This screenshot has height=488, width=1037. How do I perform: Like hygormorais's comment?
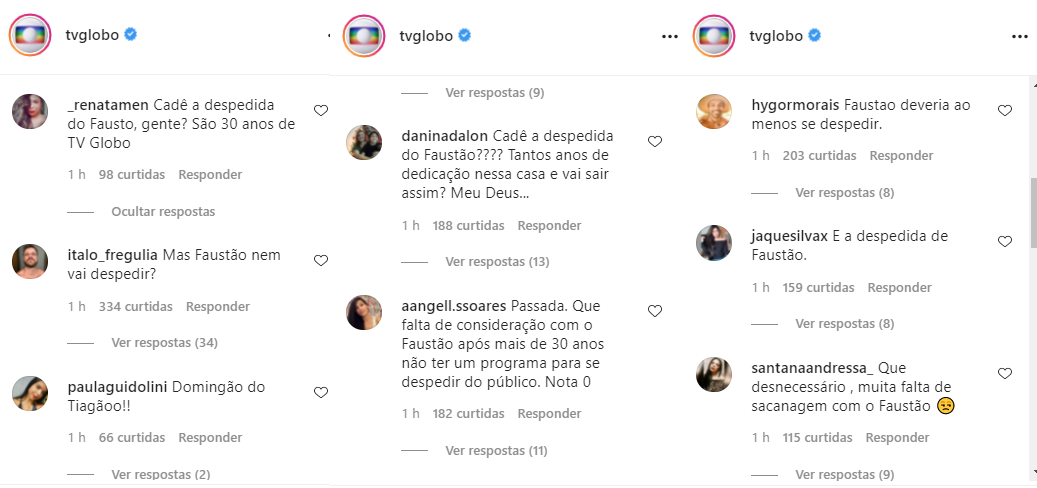point(1005,111)
